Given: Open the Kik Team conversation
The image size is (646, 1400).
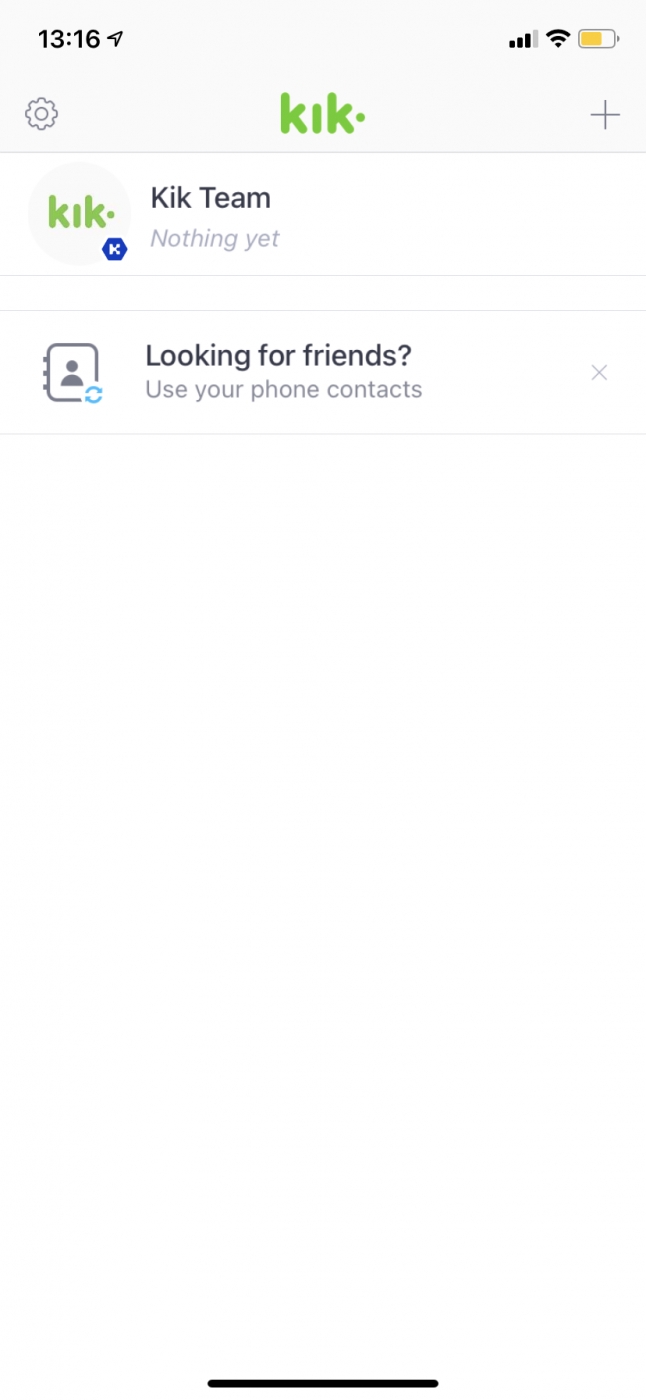Looking at the screenshot, I should pyautogui.click(x=323, y=215).
